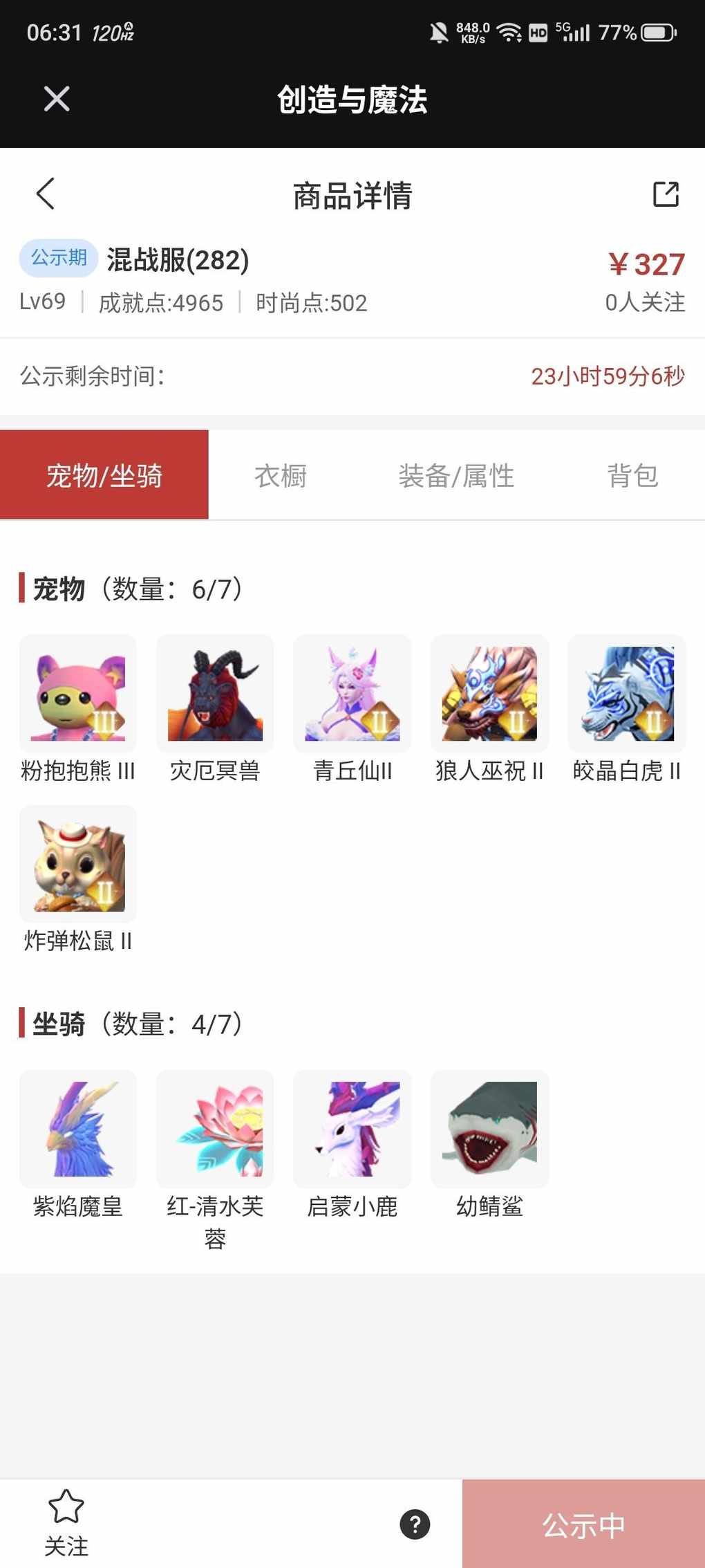Open the help question mark
The image size is (705, 1568).
click(415, 1524)
